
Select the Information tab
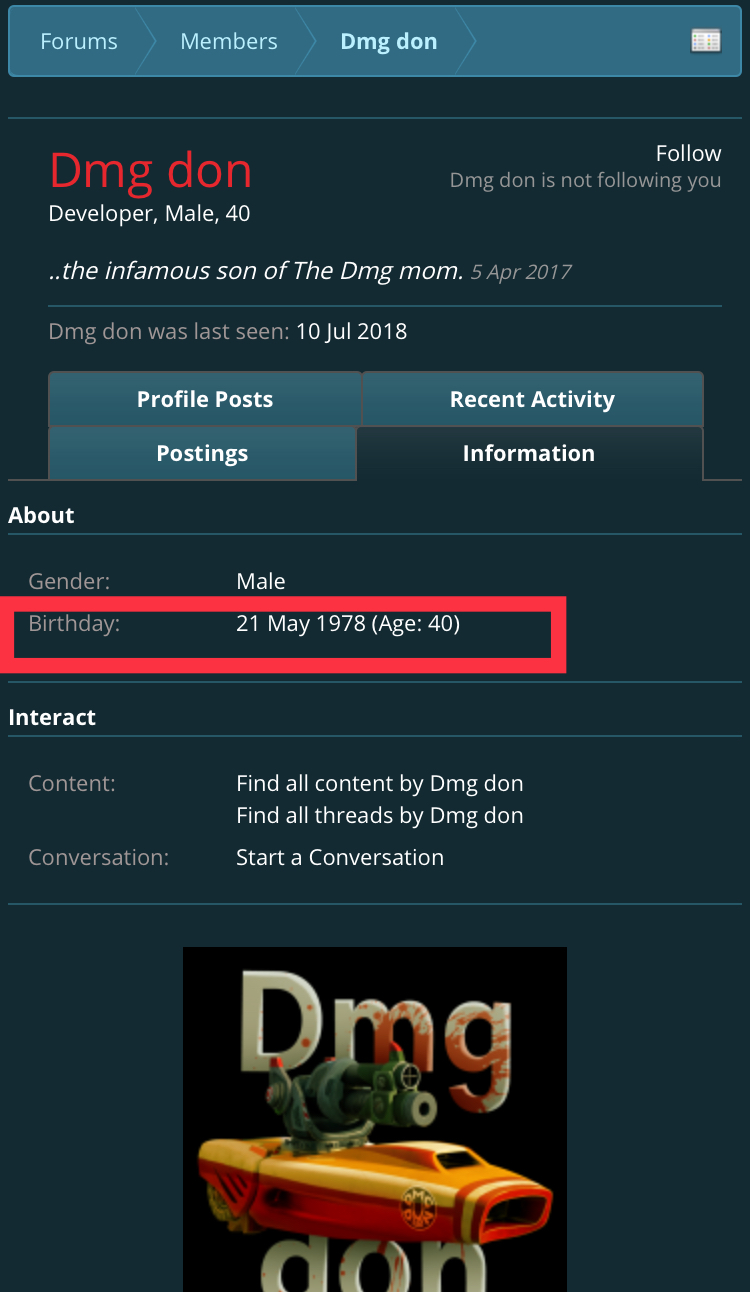tap(528, 453)
